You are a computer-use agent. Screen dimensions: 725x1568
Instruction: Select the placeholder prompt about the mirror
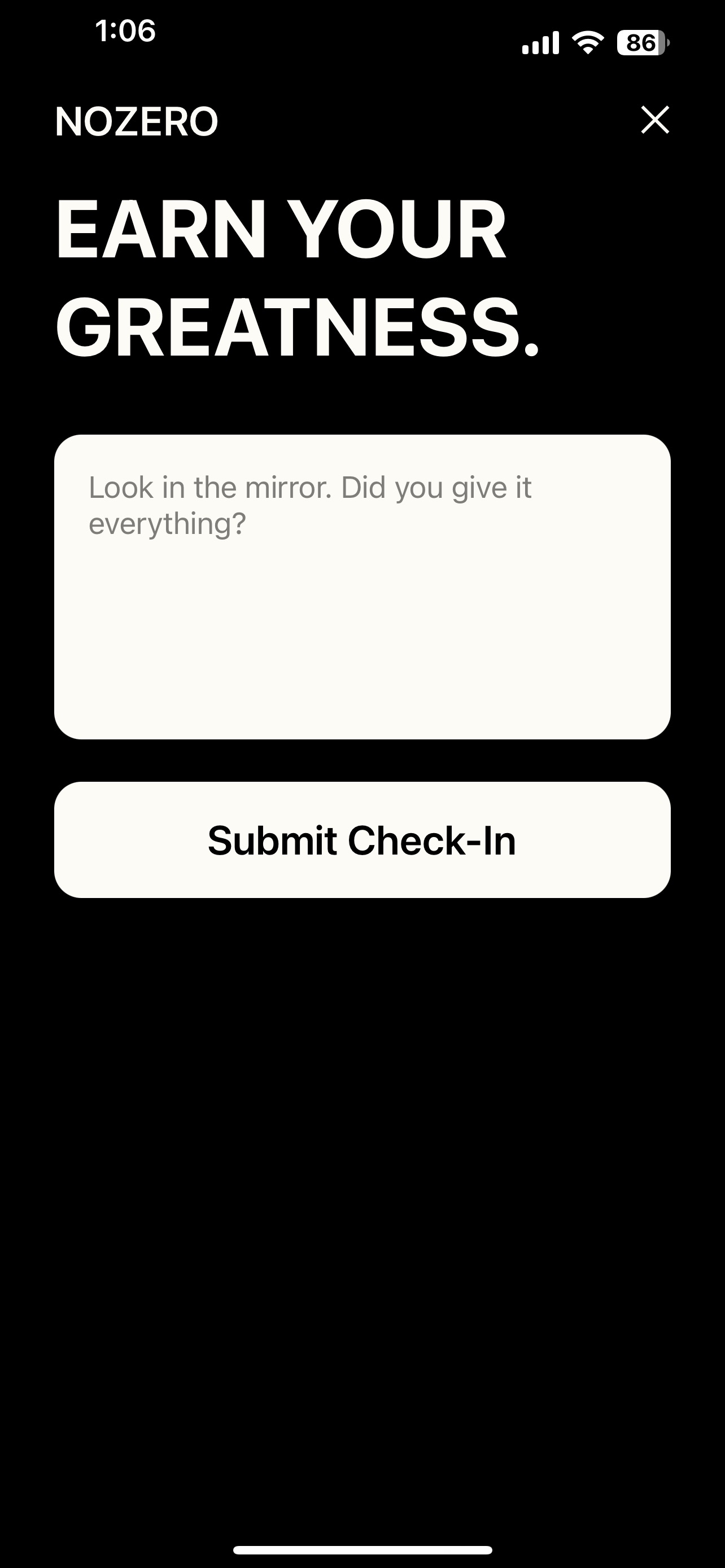point(311,503)
